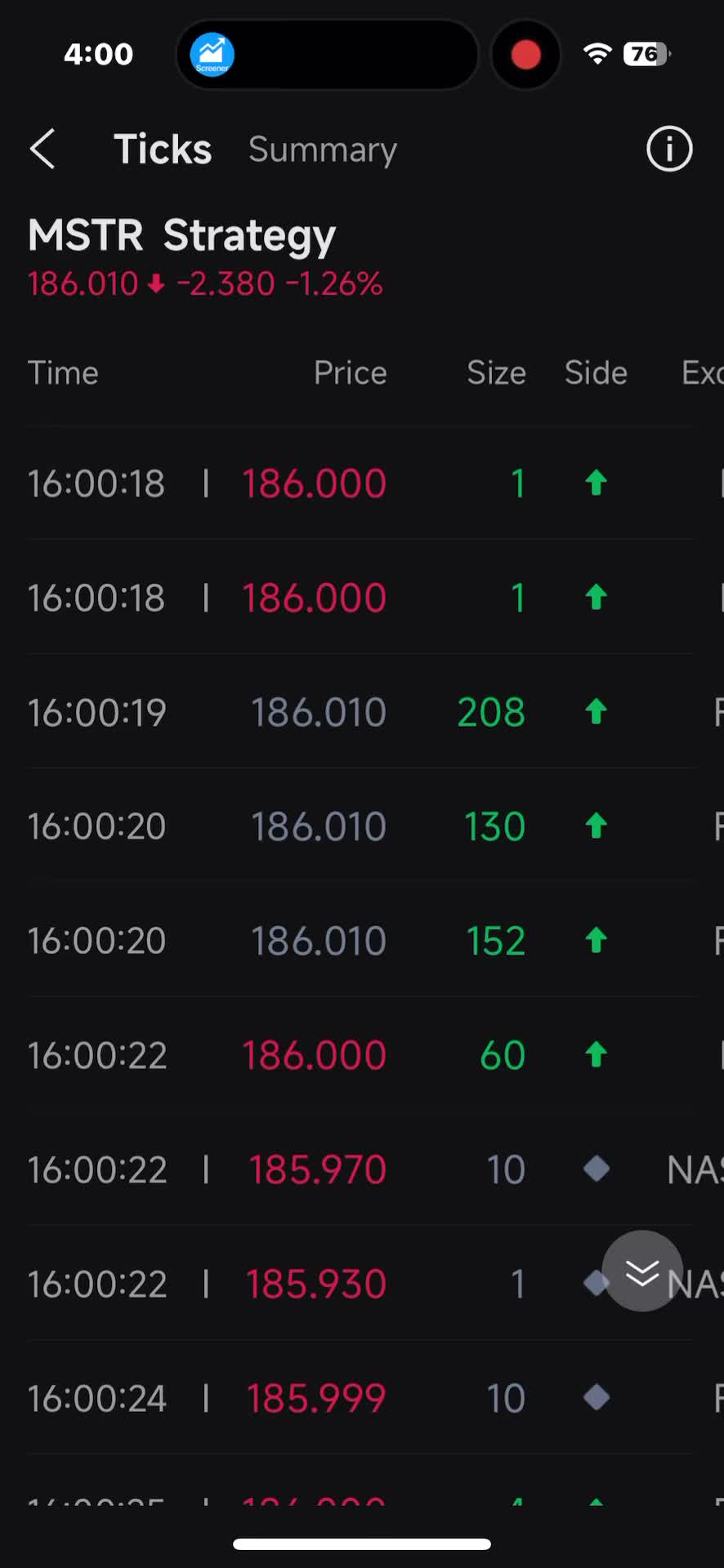This screenshot has height=1568, width=724.
Task: Switch to the Summary tab
Action: coord(322,149)
